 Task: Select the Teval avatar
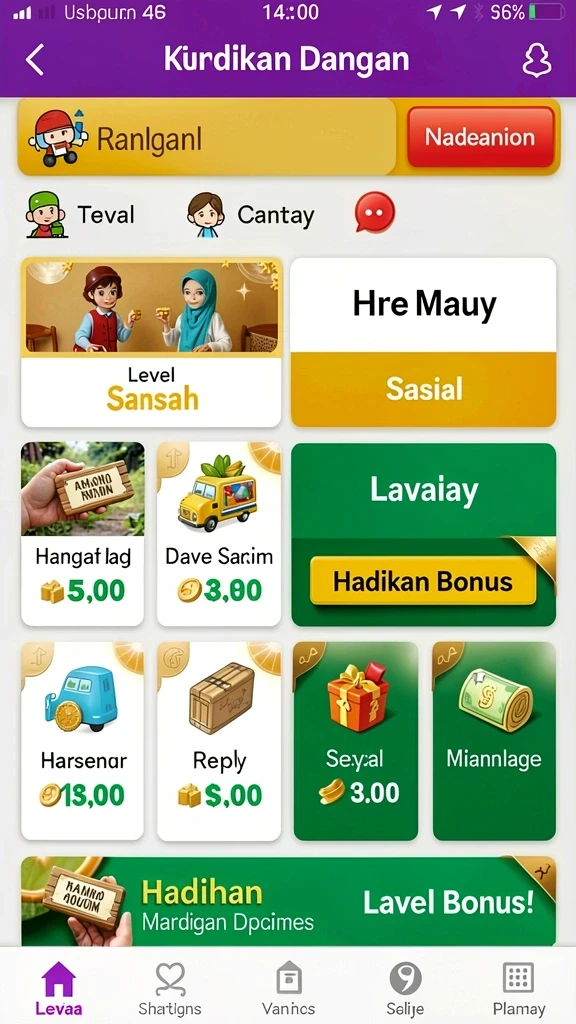46,214
